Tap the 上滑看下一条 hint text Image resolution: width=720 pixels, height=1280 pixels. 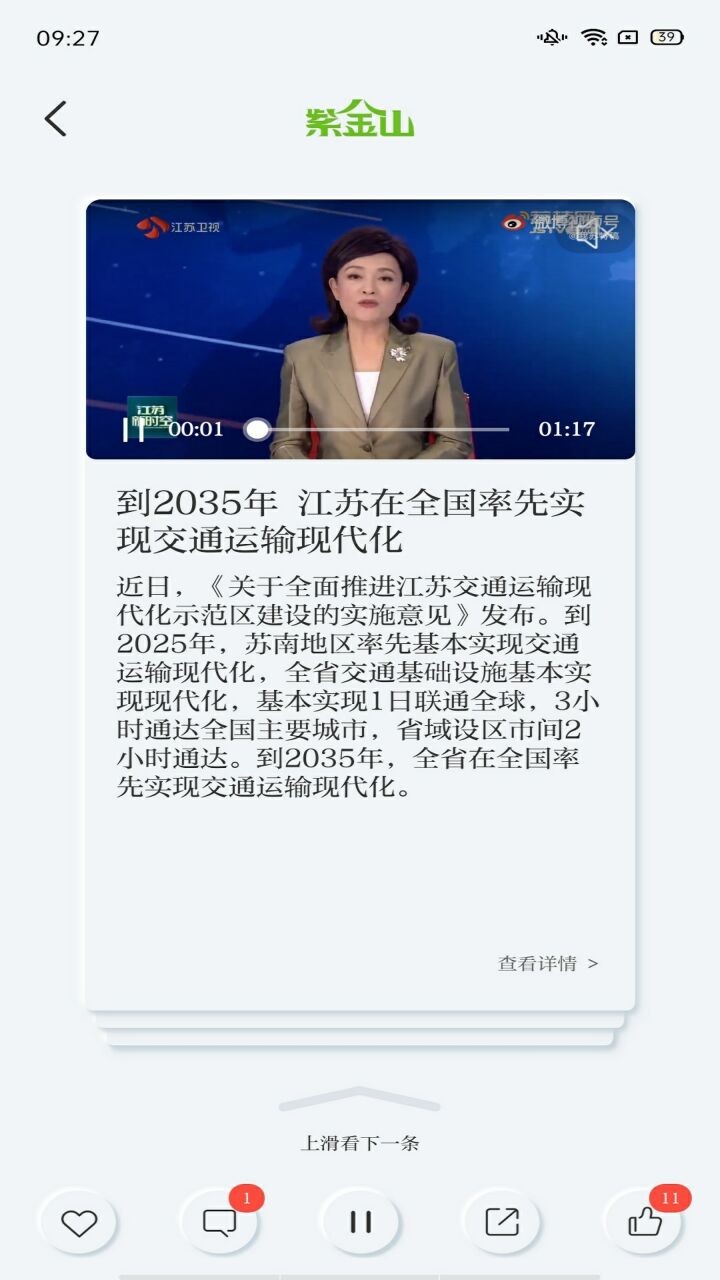click(x=362, y=1142)
